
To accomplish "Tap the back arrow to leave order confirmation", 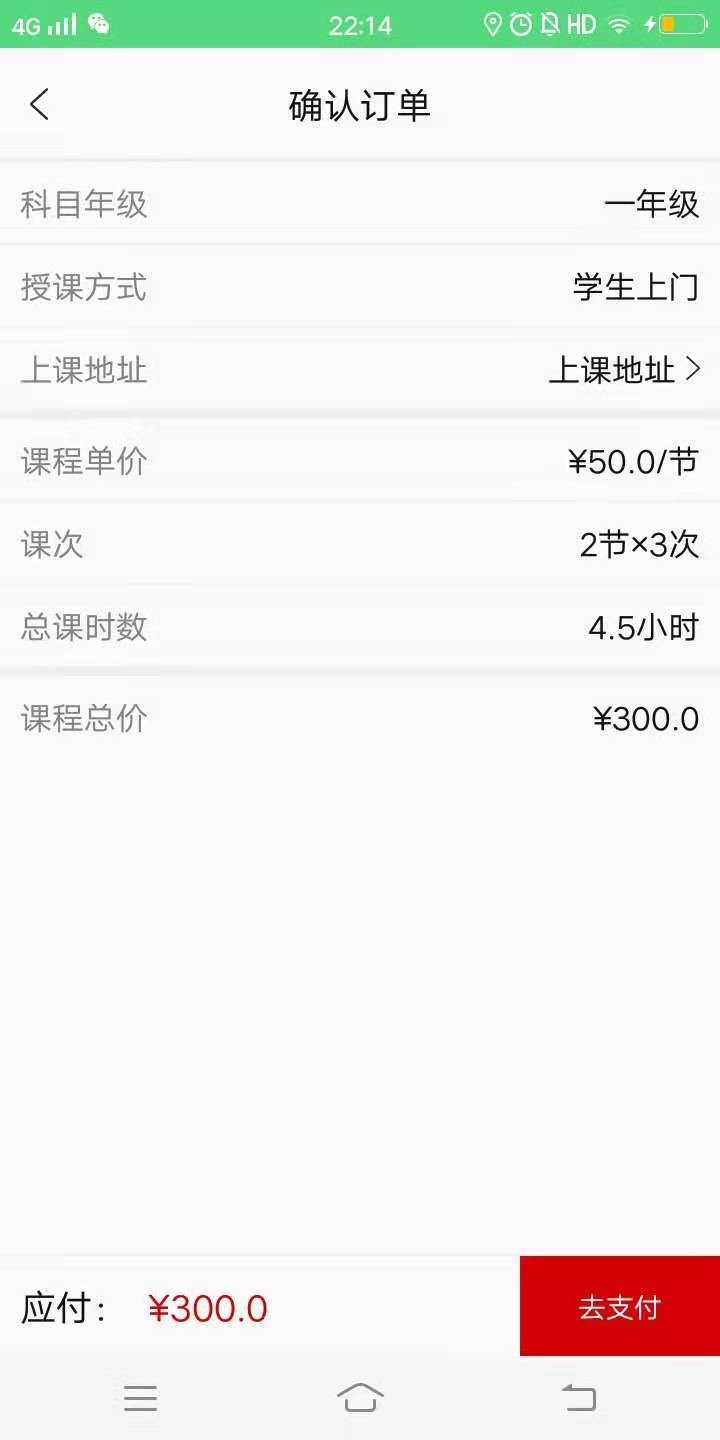I will 38,103.
